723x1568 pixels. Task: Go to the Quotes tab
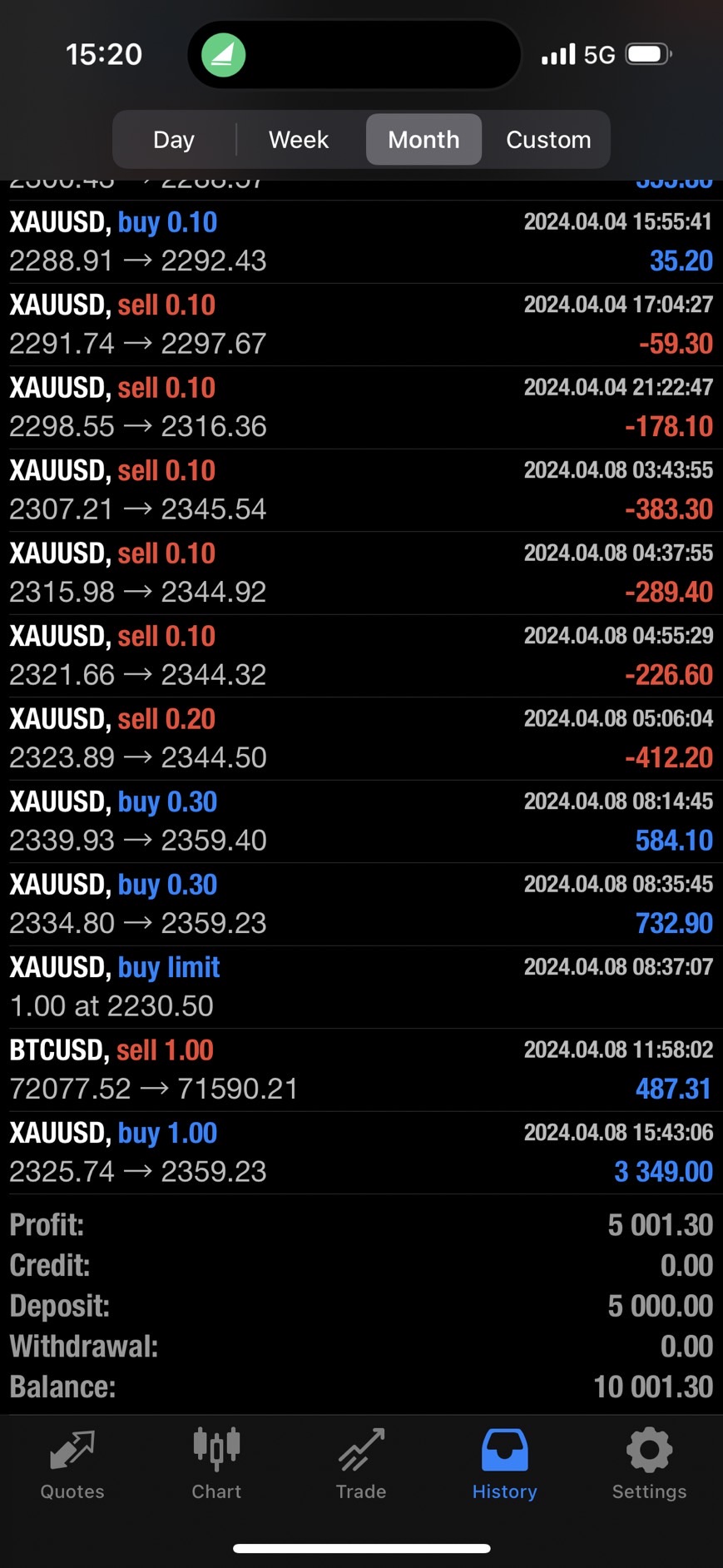pos(72,1465)
